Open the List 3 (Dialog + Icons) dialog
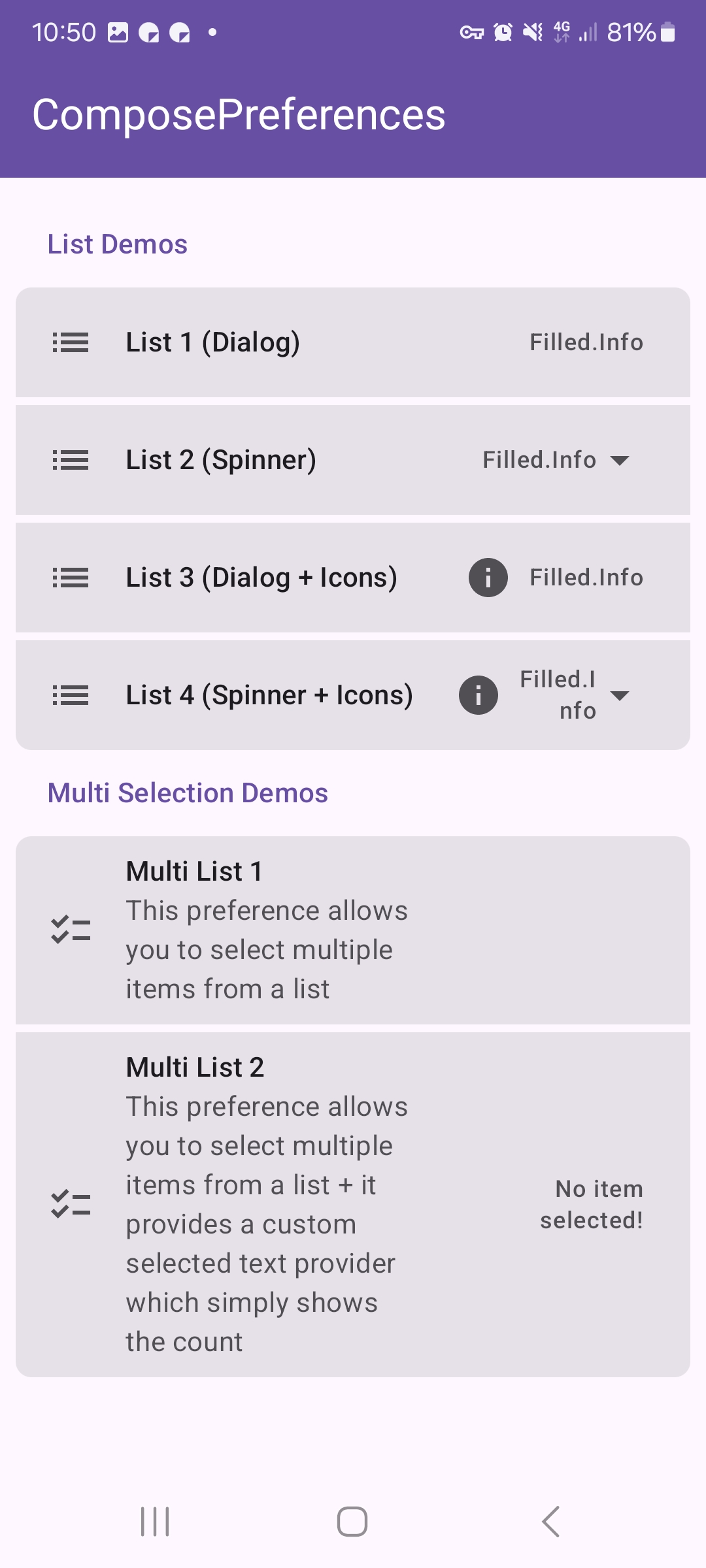 click(x=261, y=578)
